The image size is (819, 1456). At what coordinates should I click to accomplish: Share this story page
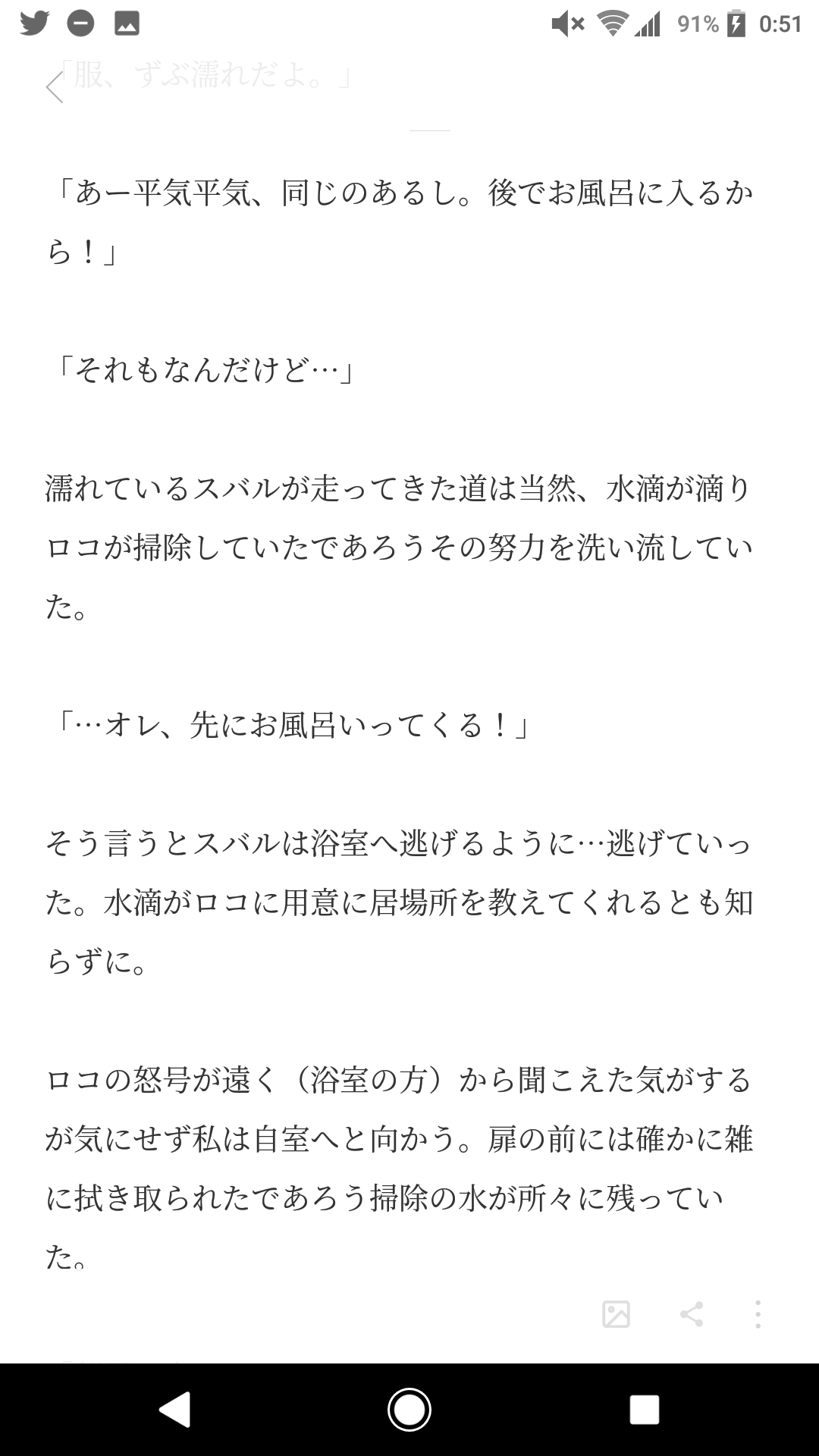point(691,1314)
